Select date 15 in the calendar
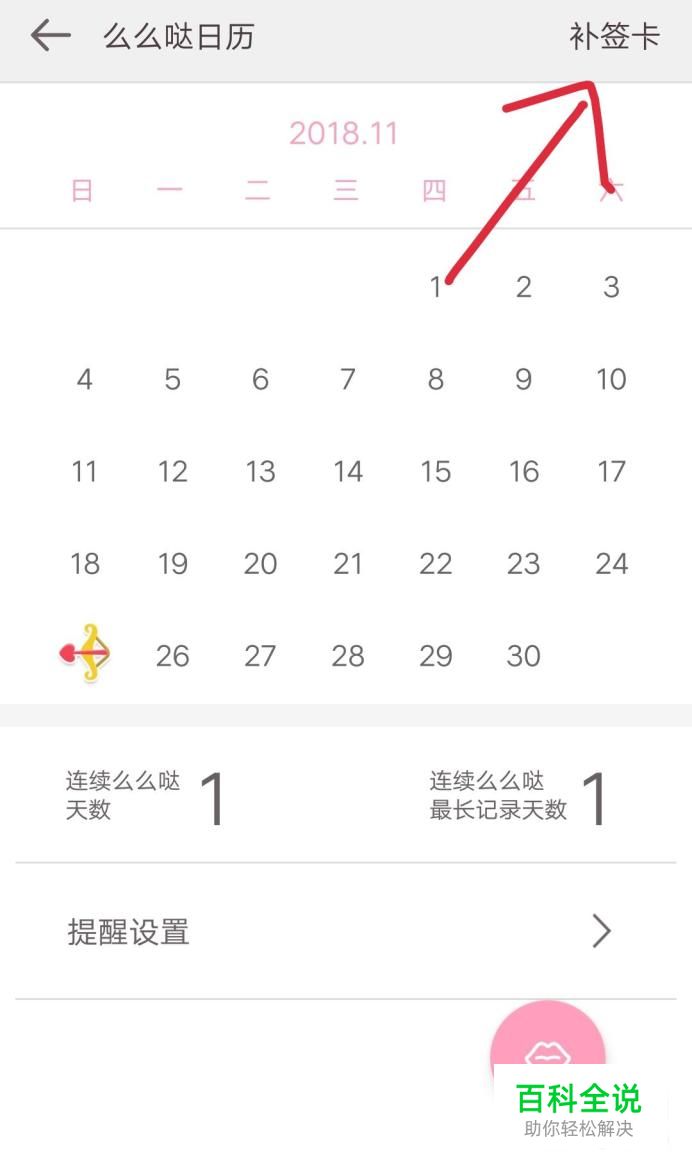Viewport: 692px width, 1173px height. [436, 471]
